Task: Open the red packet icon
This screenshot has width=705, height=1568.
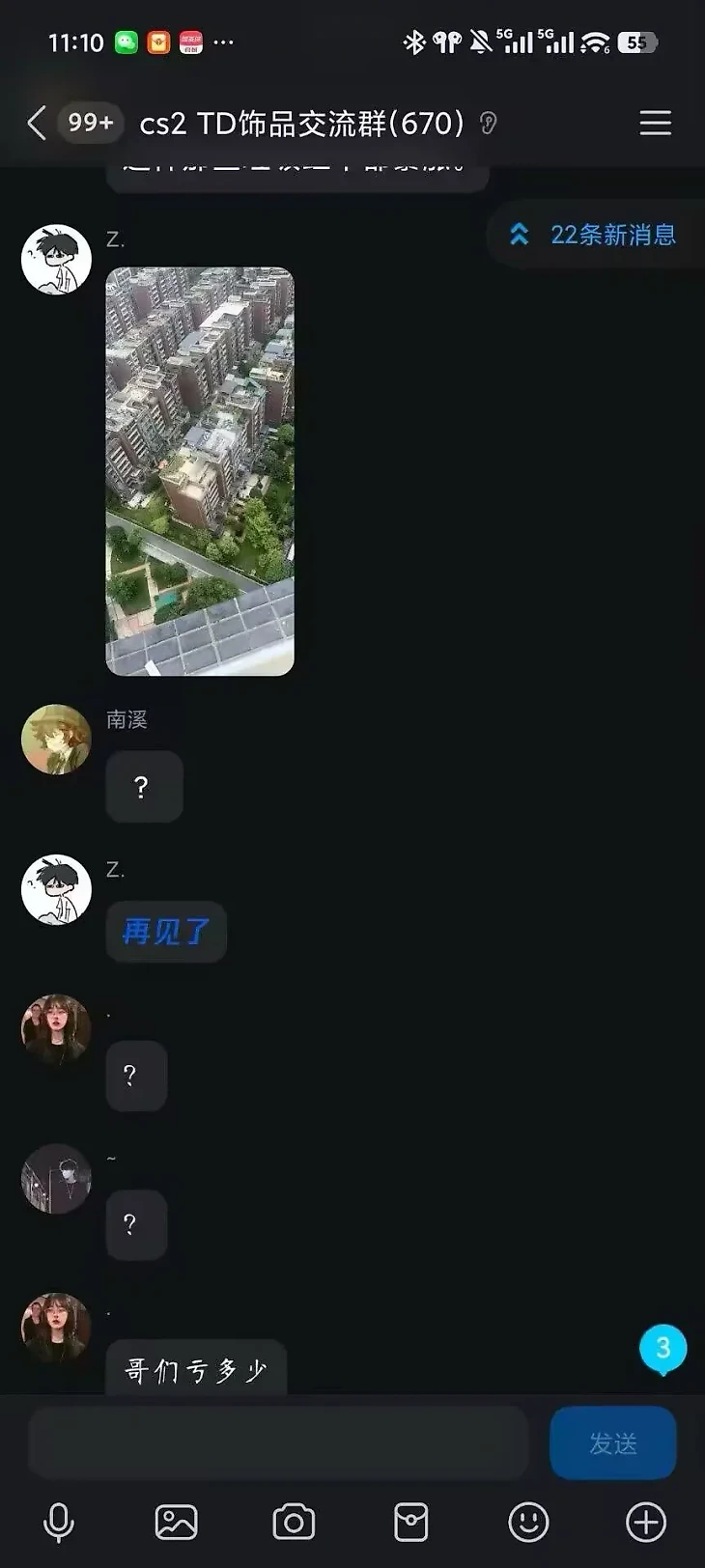Action: 411,1523
